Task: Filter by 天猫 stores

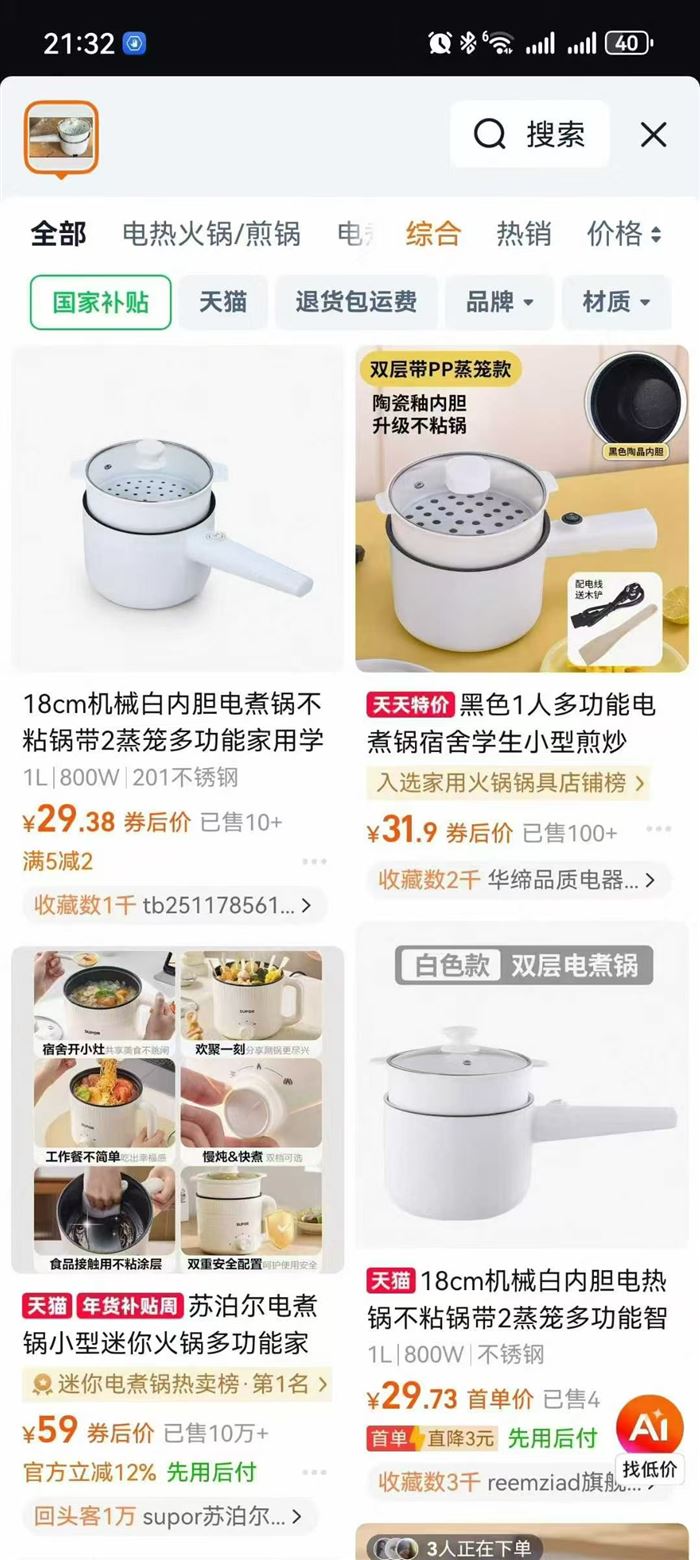Action: 223,302
